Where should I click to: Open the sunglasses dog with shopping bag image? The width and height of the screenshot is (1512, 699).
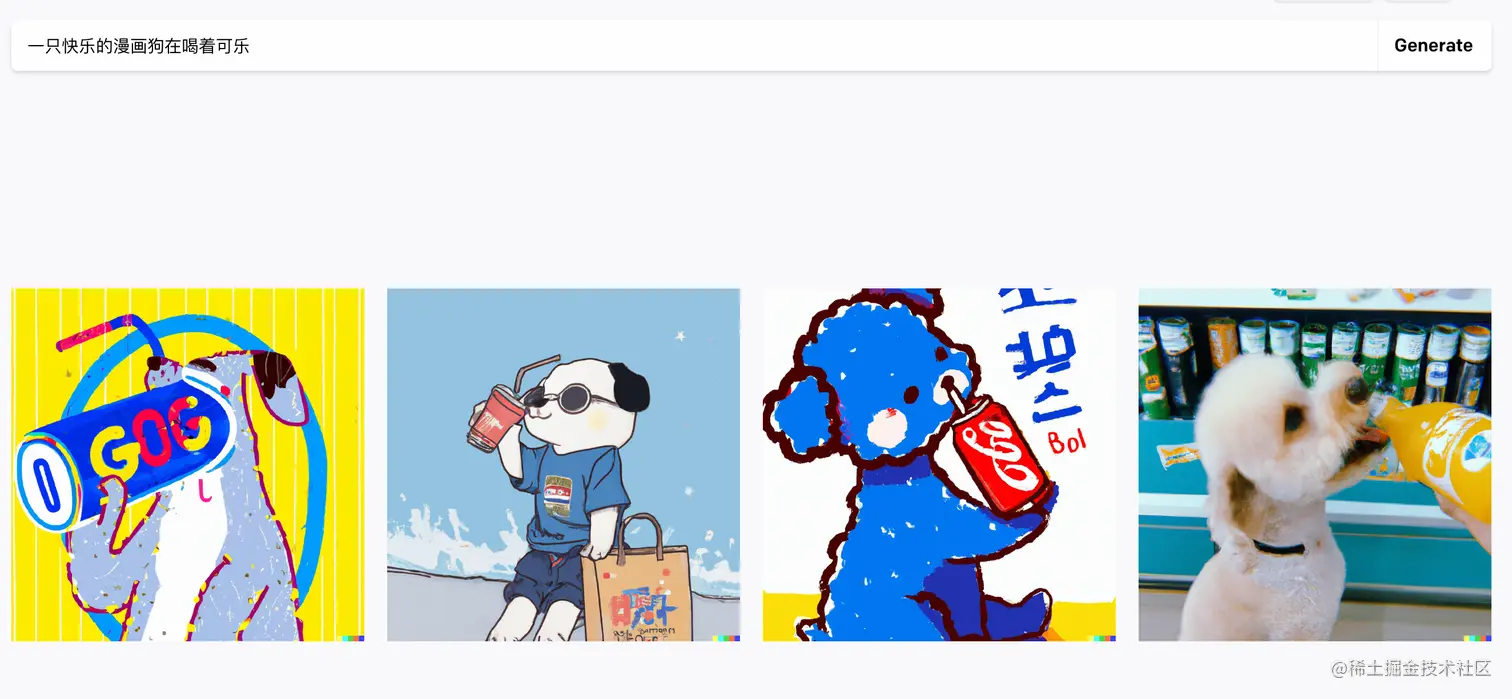[563, 465]
